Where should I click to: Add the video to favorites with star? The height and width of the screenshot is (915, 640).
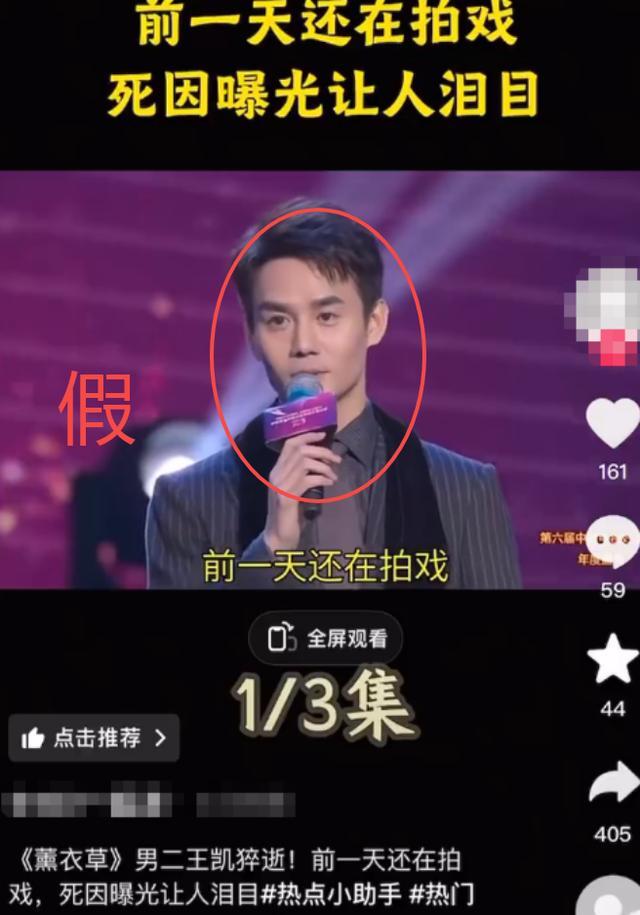coord(613,658)
